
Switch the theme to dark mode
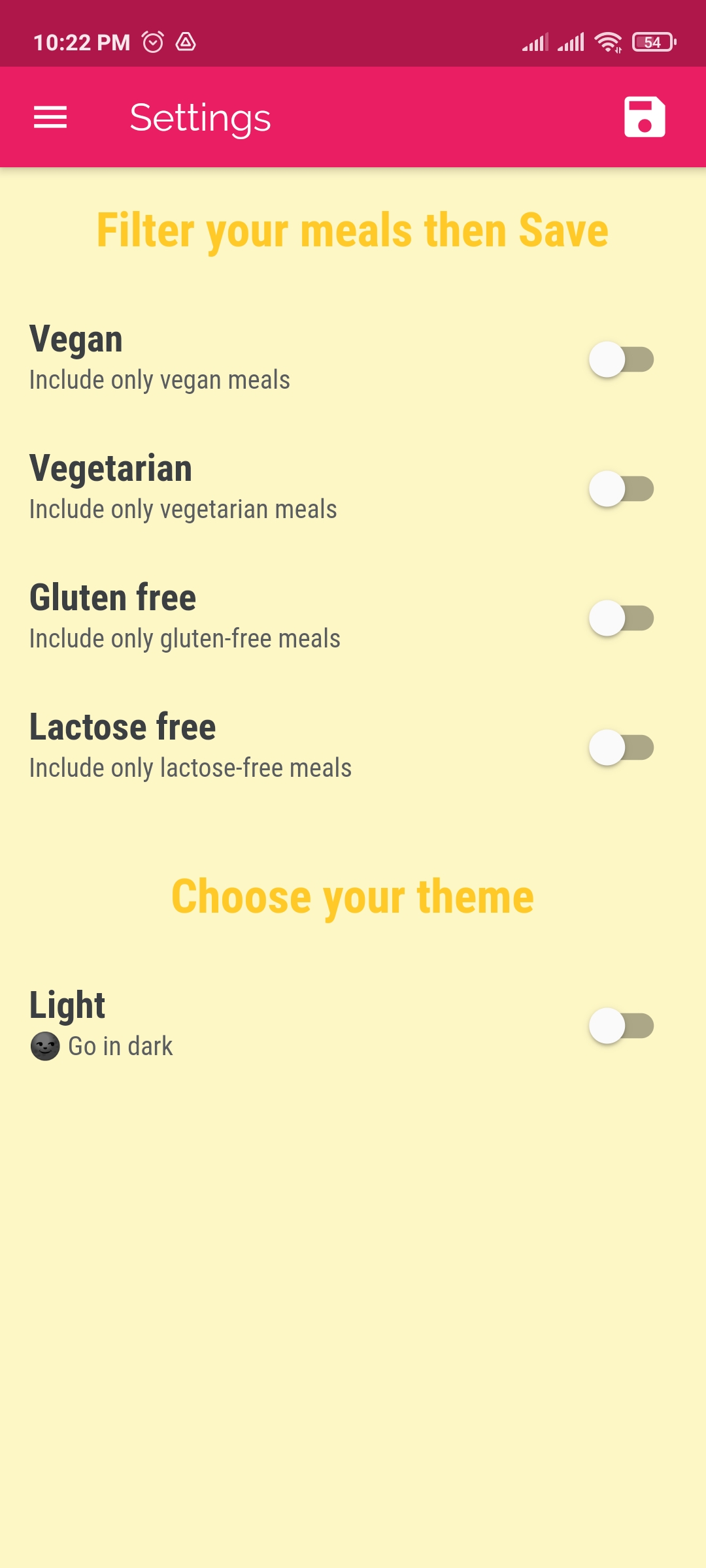pyautogui.click(x=621, y=1026)
